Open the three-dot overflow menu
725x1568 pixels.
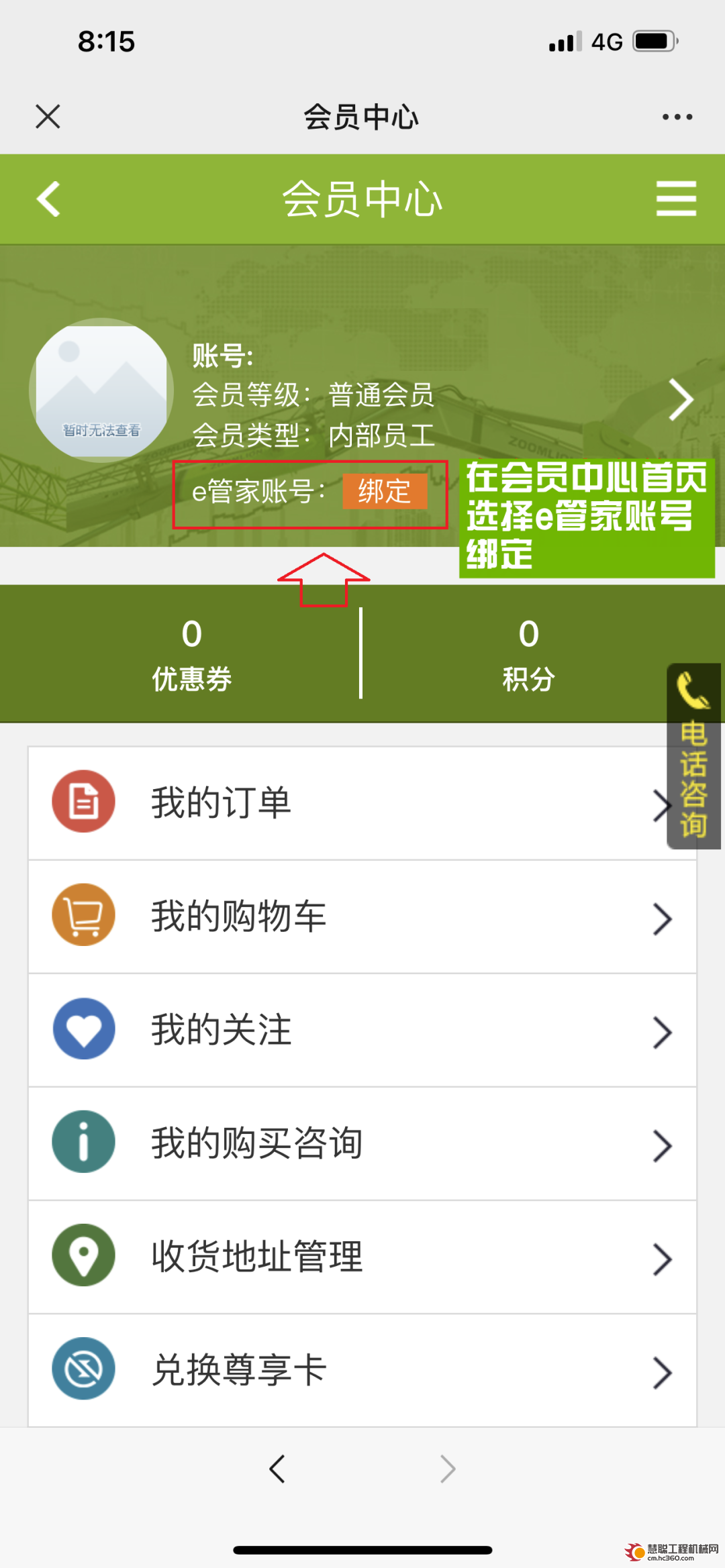[x=677, y=117]
